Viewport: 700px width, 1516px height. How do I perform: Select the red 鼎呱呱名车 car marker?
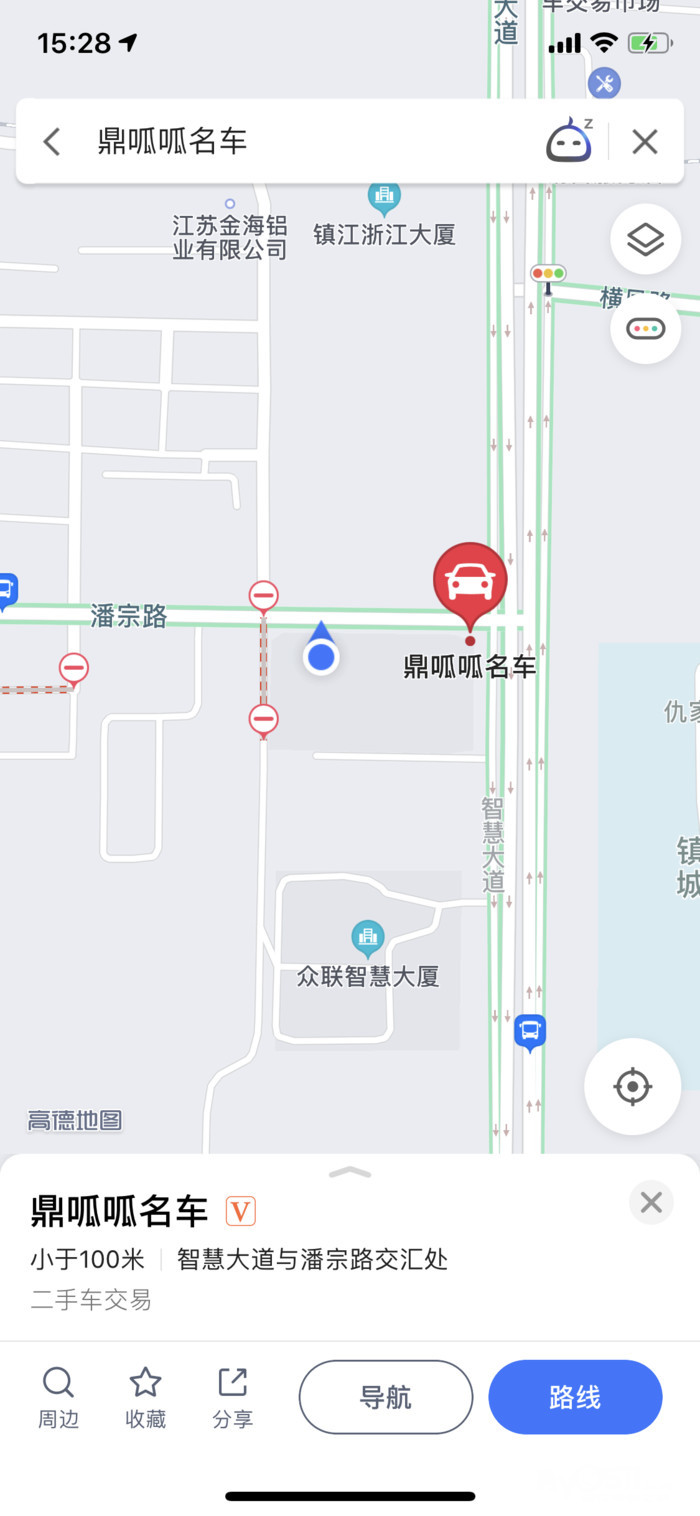tap(470, 583)
